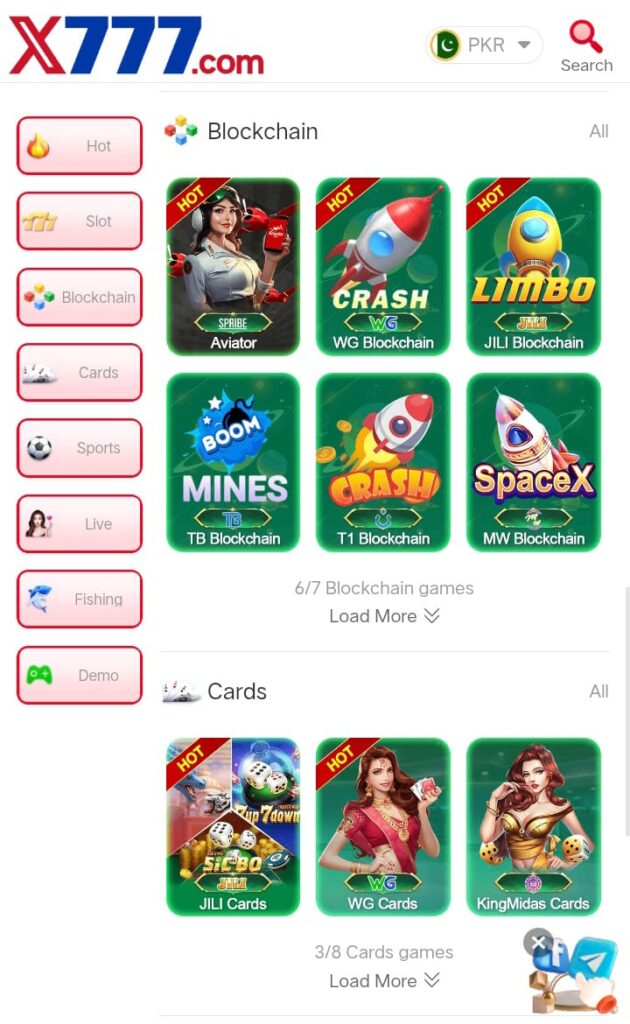The height and width of the screenshot is (1024, 630).
Task: Switch to the Demo category
Action: tap(80, 675)
